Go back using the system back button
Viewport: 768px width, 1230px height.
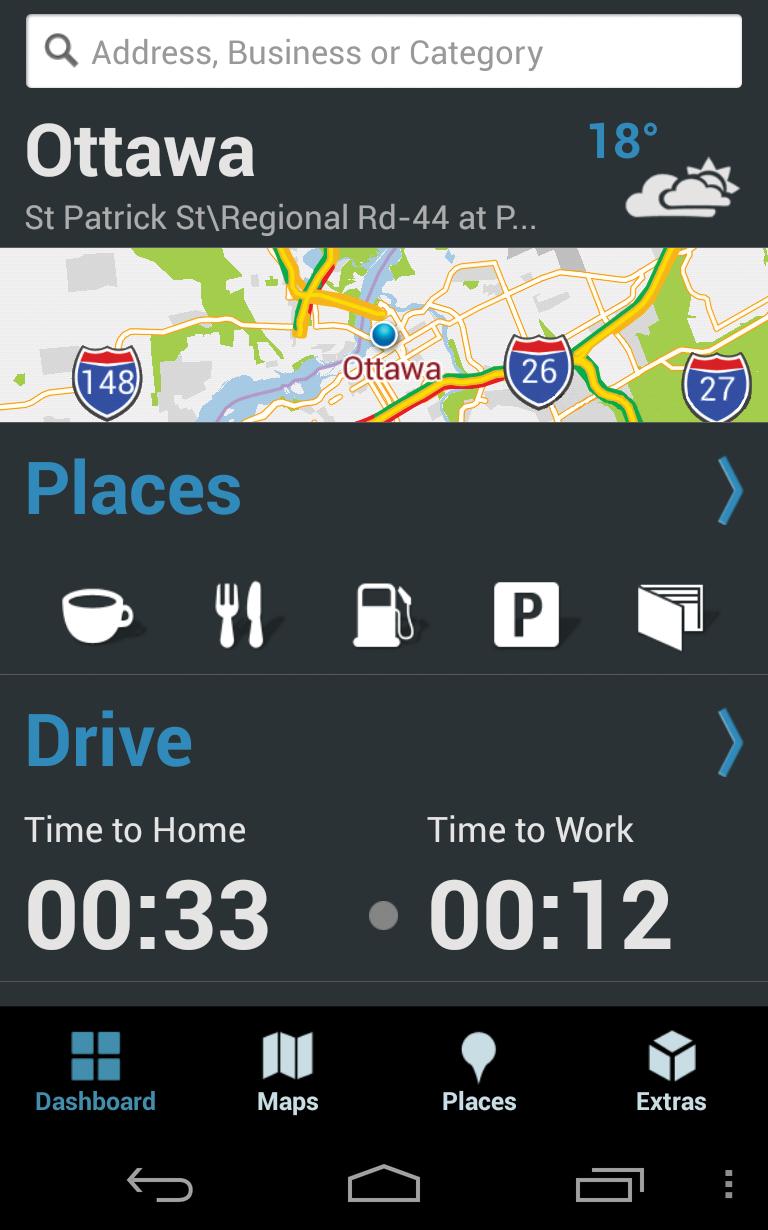(x=160, y=1186)
